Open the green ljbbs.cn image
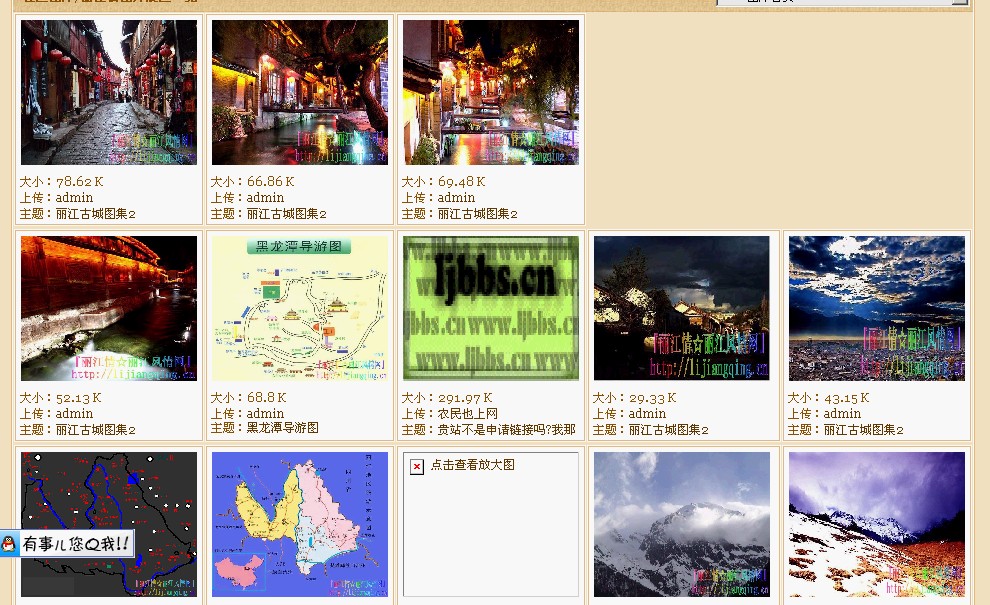Viewport: 990px width, 605px height. (491, 308)
